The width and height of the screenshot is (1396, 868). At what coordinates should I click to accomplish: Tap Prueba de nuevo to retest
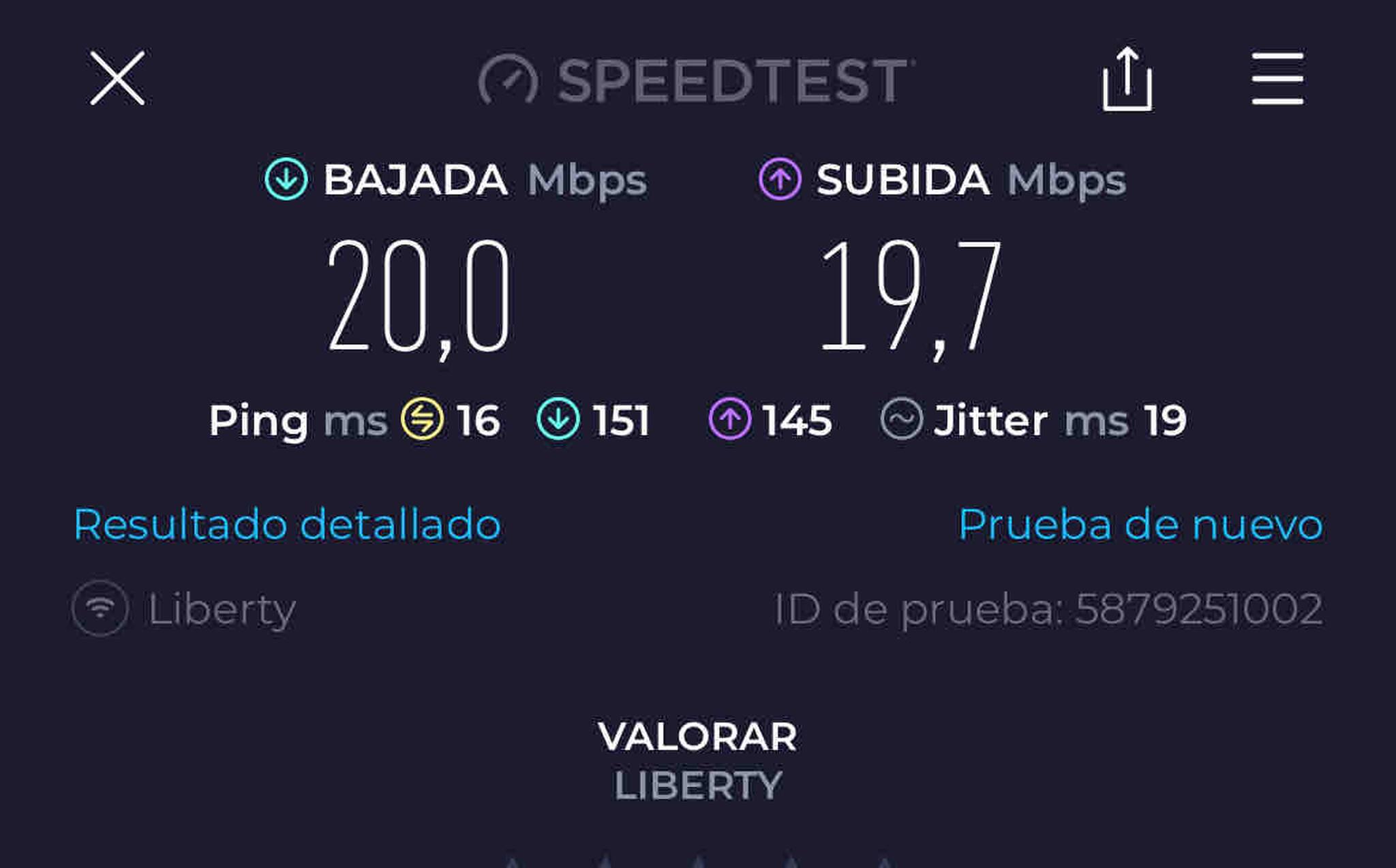coord(1140,525)
